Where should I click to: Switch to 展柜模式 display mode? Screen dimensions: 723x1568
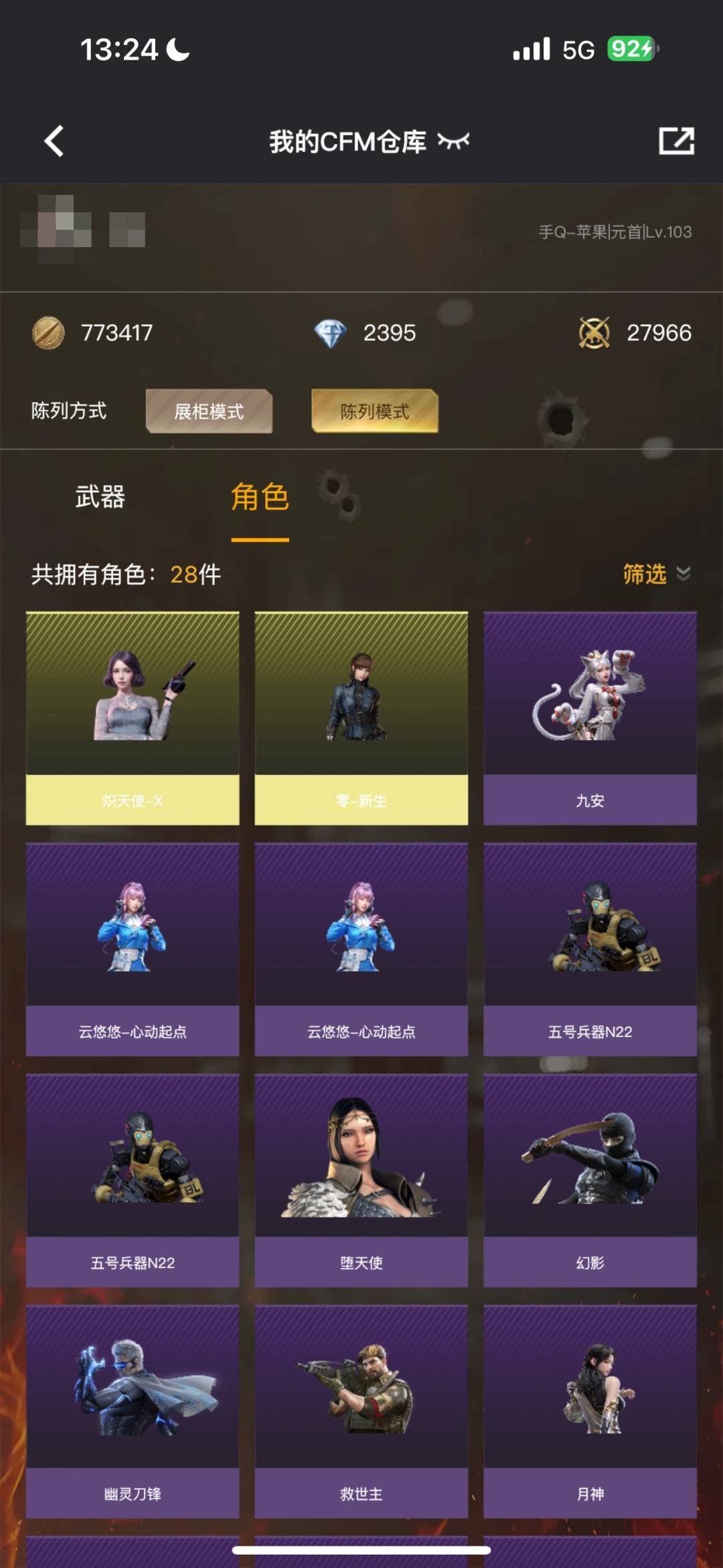click(210, 413)
